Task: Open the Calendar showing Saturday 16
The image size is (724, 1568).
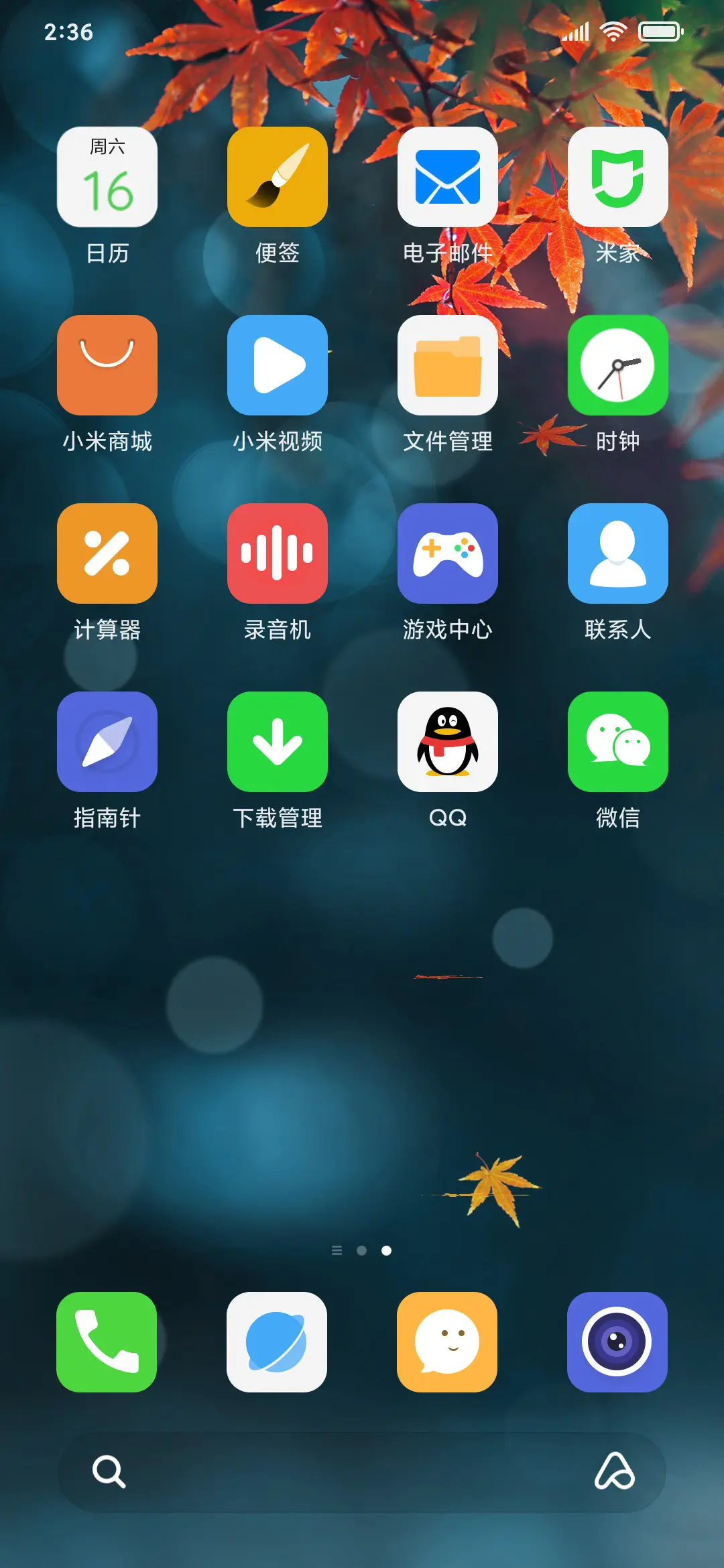Action: click(x=107, y=178)
